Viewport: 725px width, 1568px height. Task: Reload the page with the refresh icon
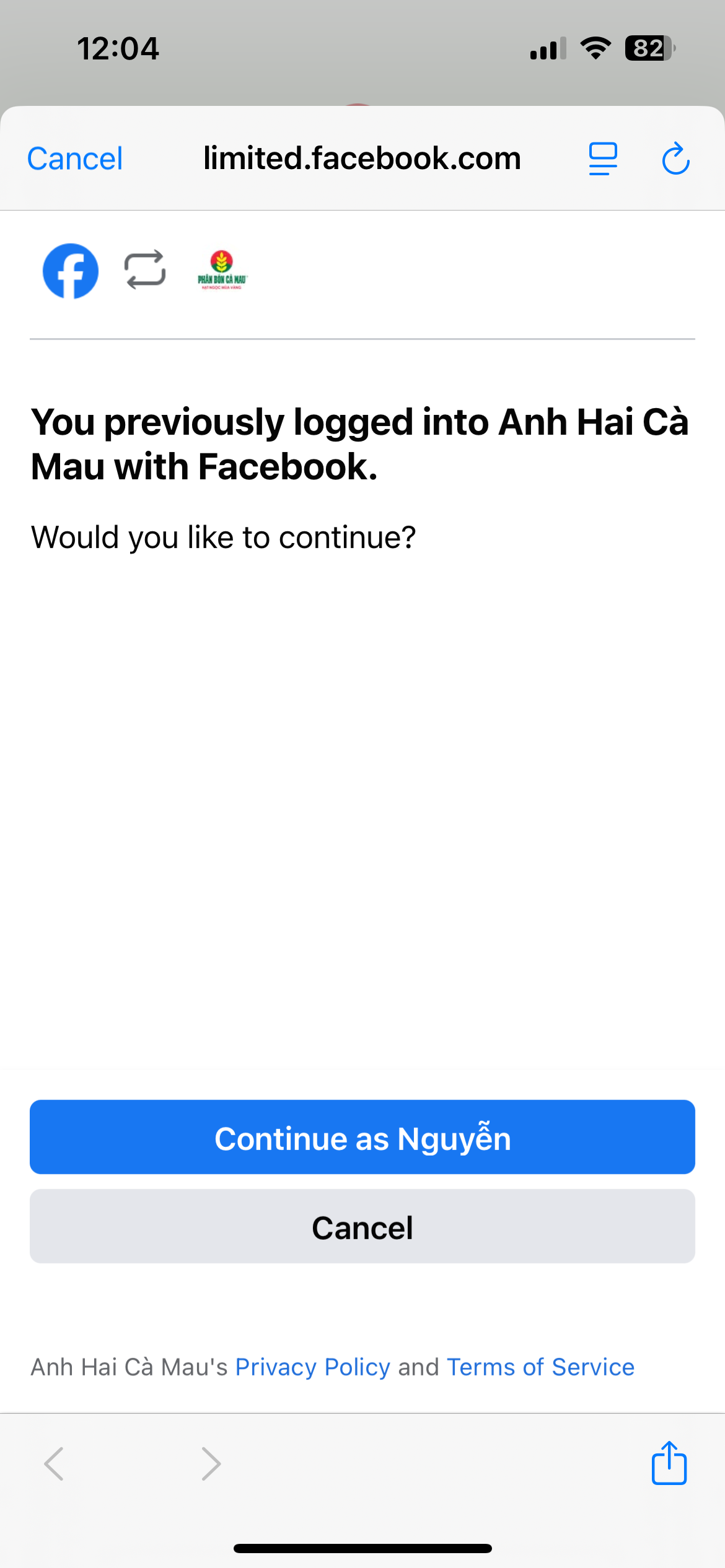tap(675, 159)
